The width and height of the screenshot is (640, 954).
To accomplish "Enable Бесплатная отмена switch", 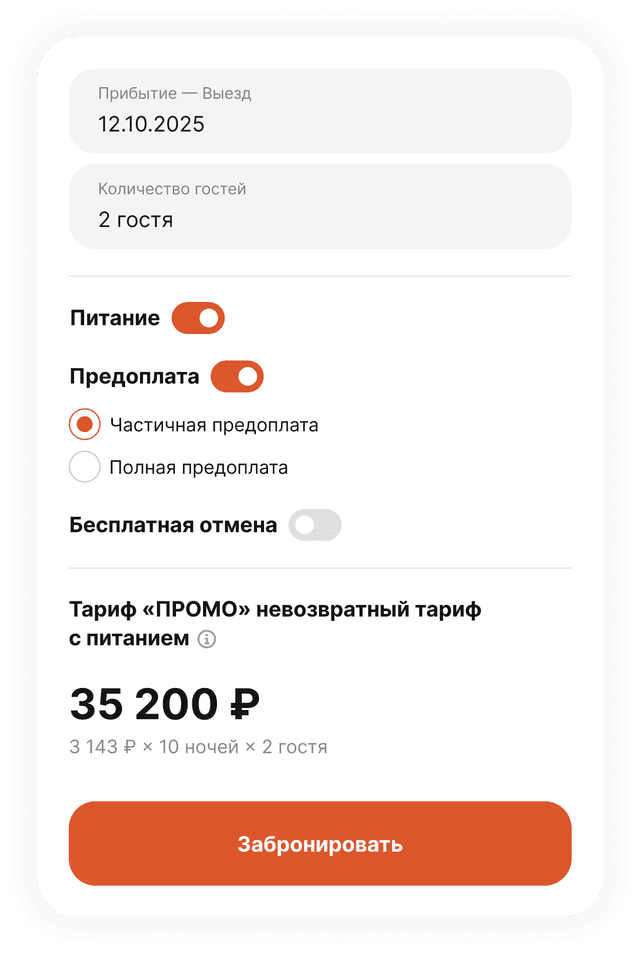I will point(315,525).
